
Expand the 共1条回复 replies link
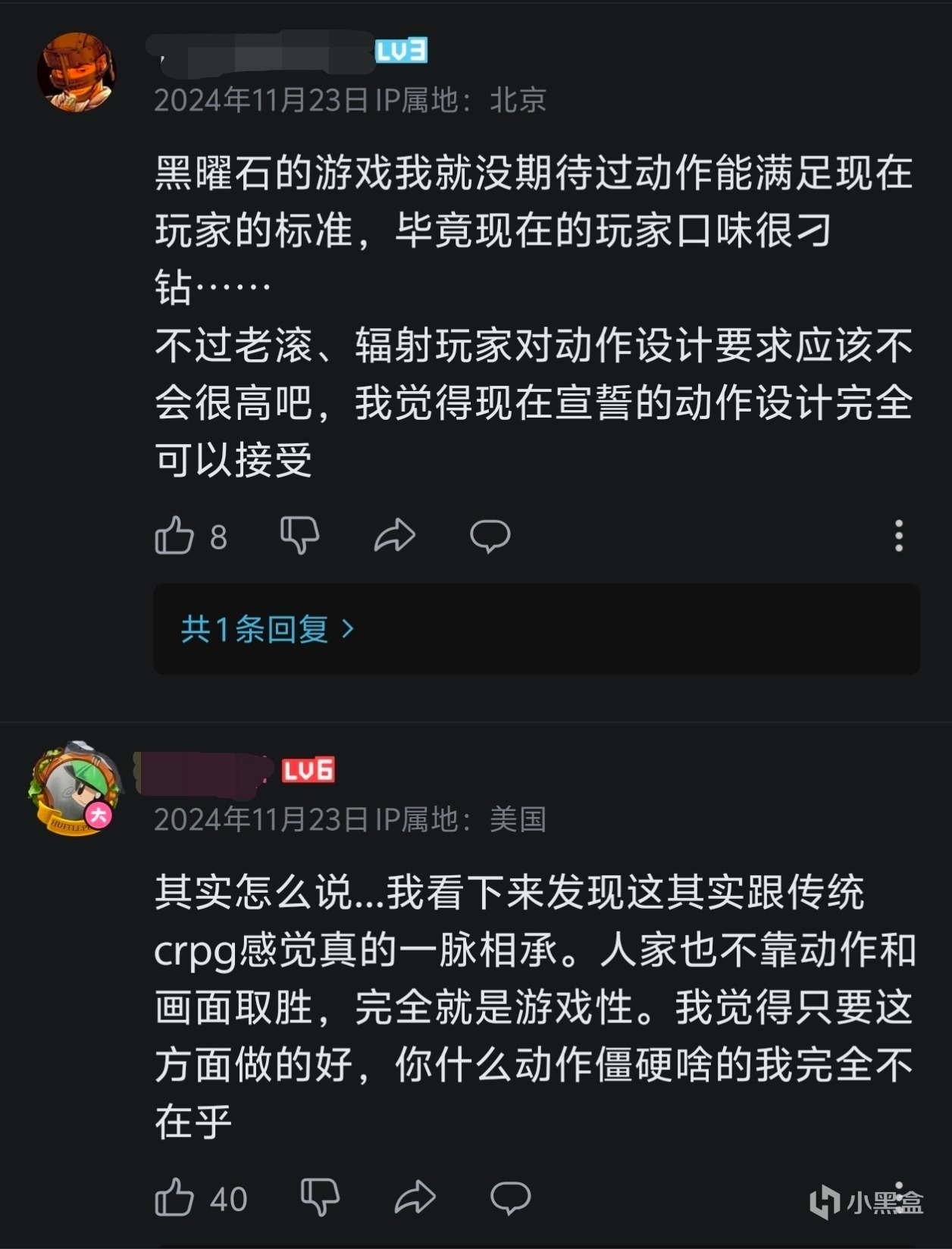[x=267, y=629]
